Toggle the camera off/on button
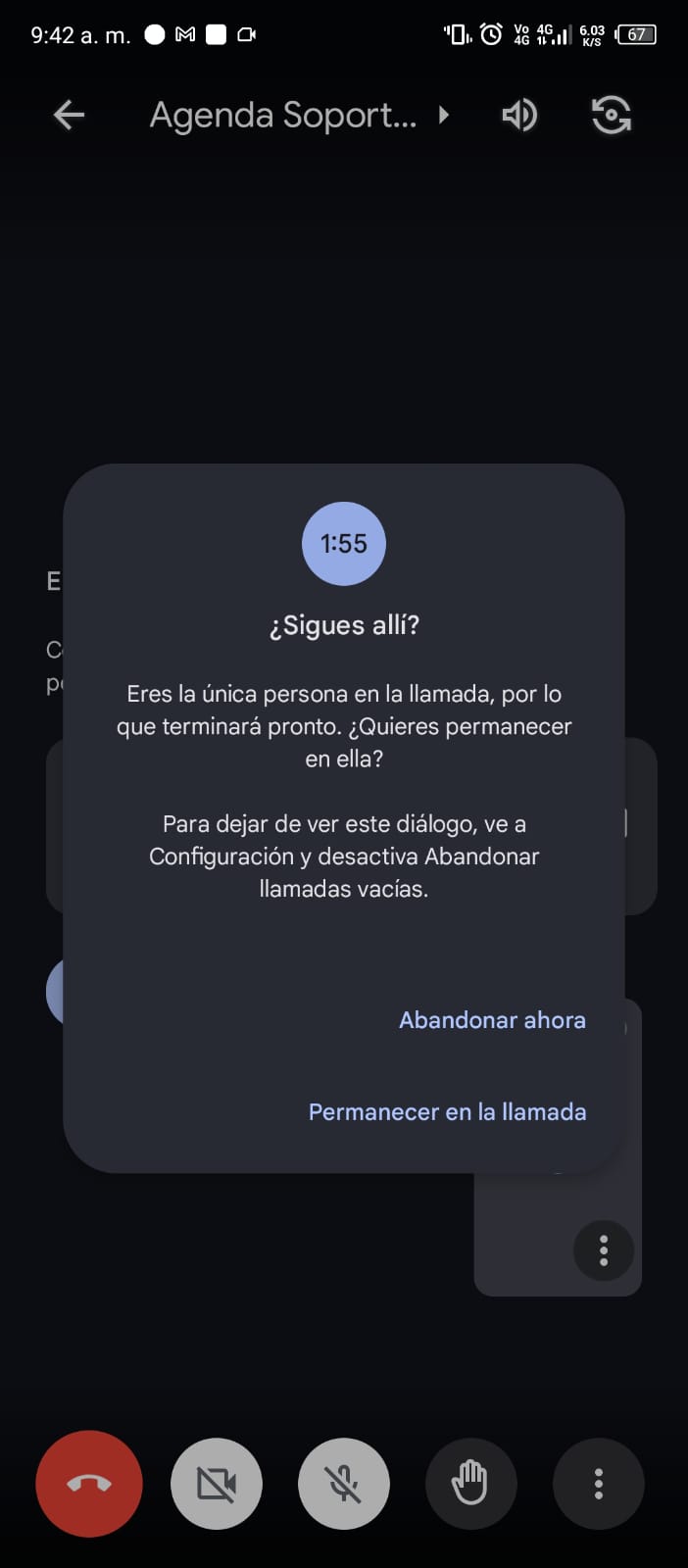Image resolution: width=688 pixels, height=1568 pixels. pos(217,1484)
